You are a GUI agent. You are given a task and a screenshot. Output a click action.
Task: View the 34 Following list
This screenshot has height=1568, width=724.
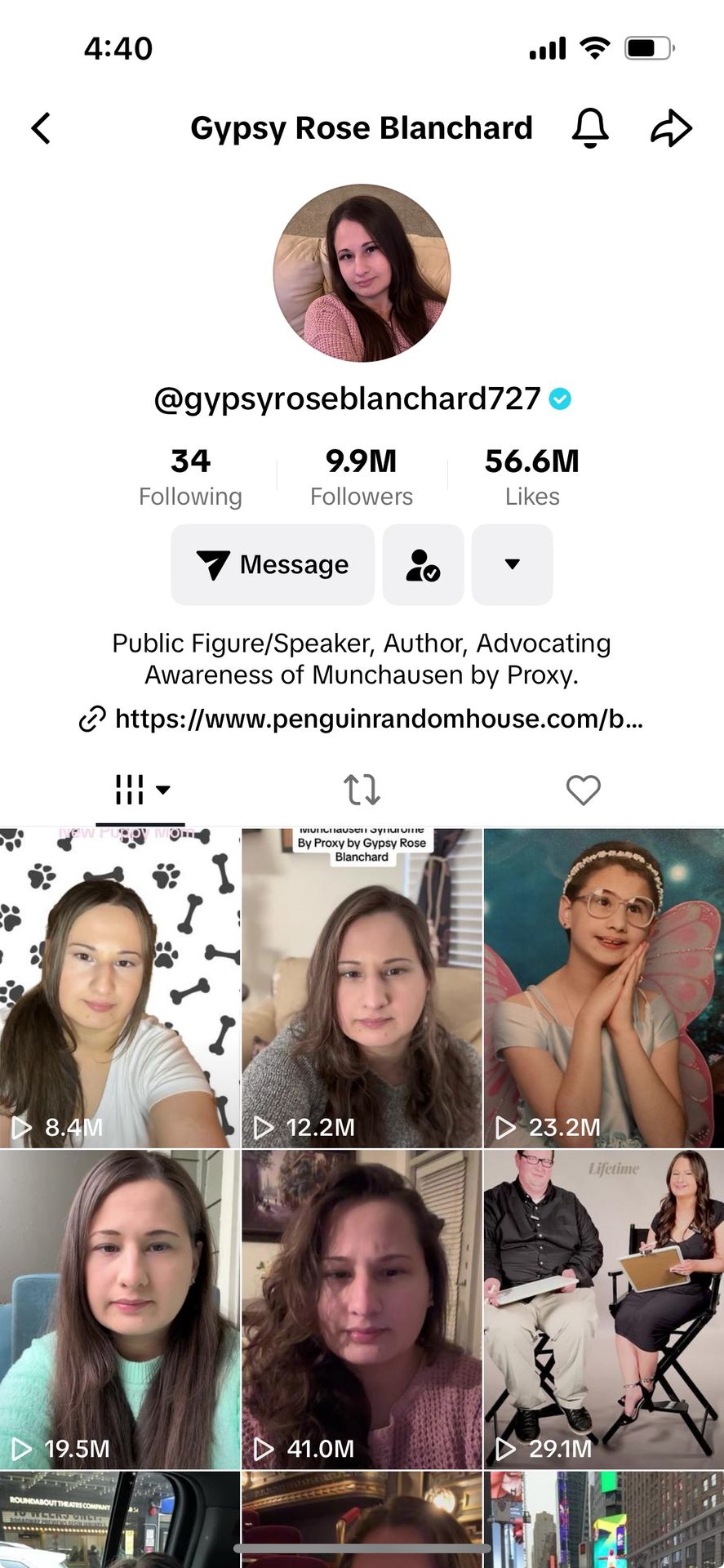(190, 477)
